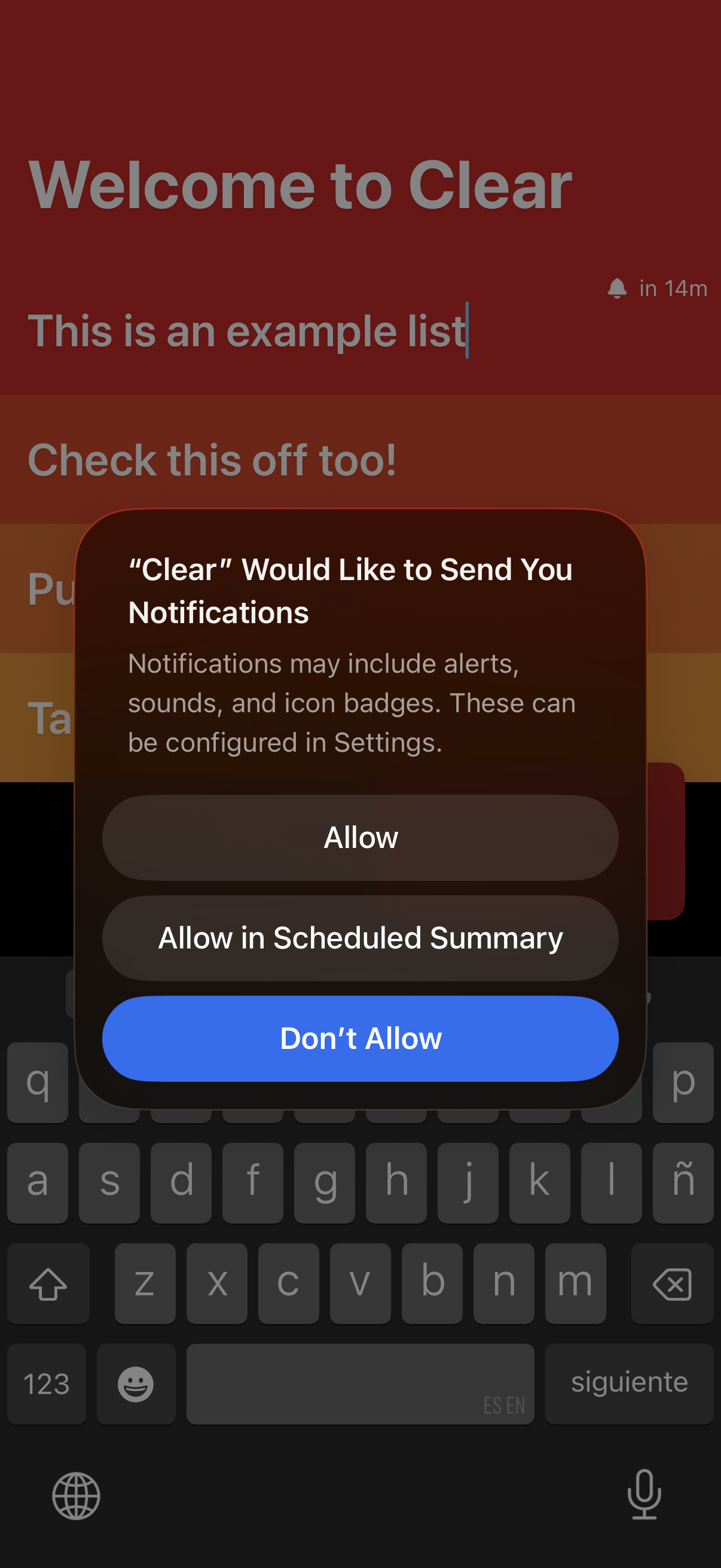The height and width of the screenshot is (1568, 721).
Task: Tap Don't Allow for notifications
Action: click(360, 1038)
